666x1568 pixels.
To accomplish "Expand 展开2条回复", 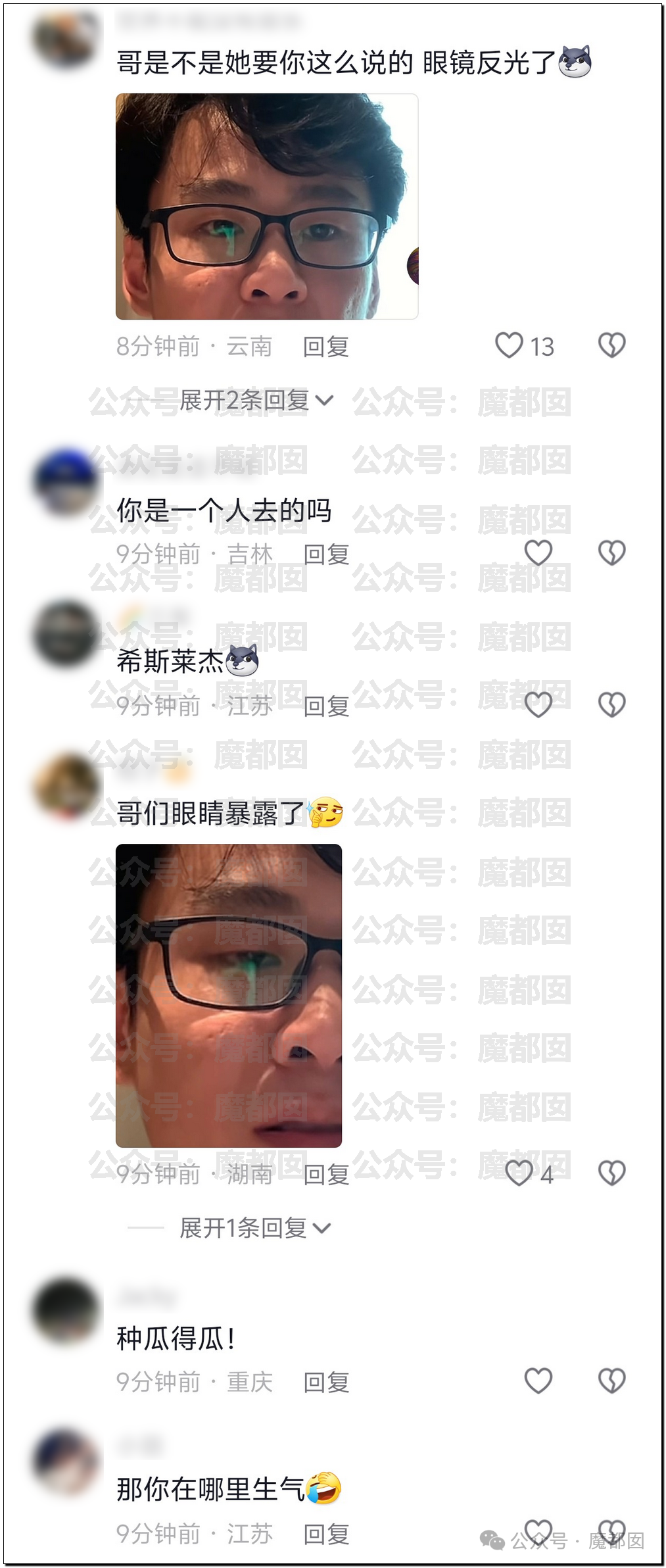I will pyautogui.click(x=256, y=400).
